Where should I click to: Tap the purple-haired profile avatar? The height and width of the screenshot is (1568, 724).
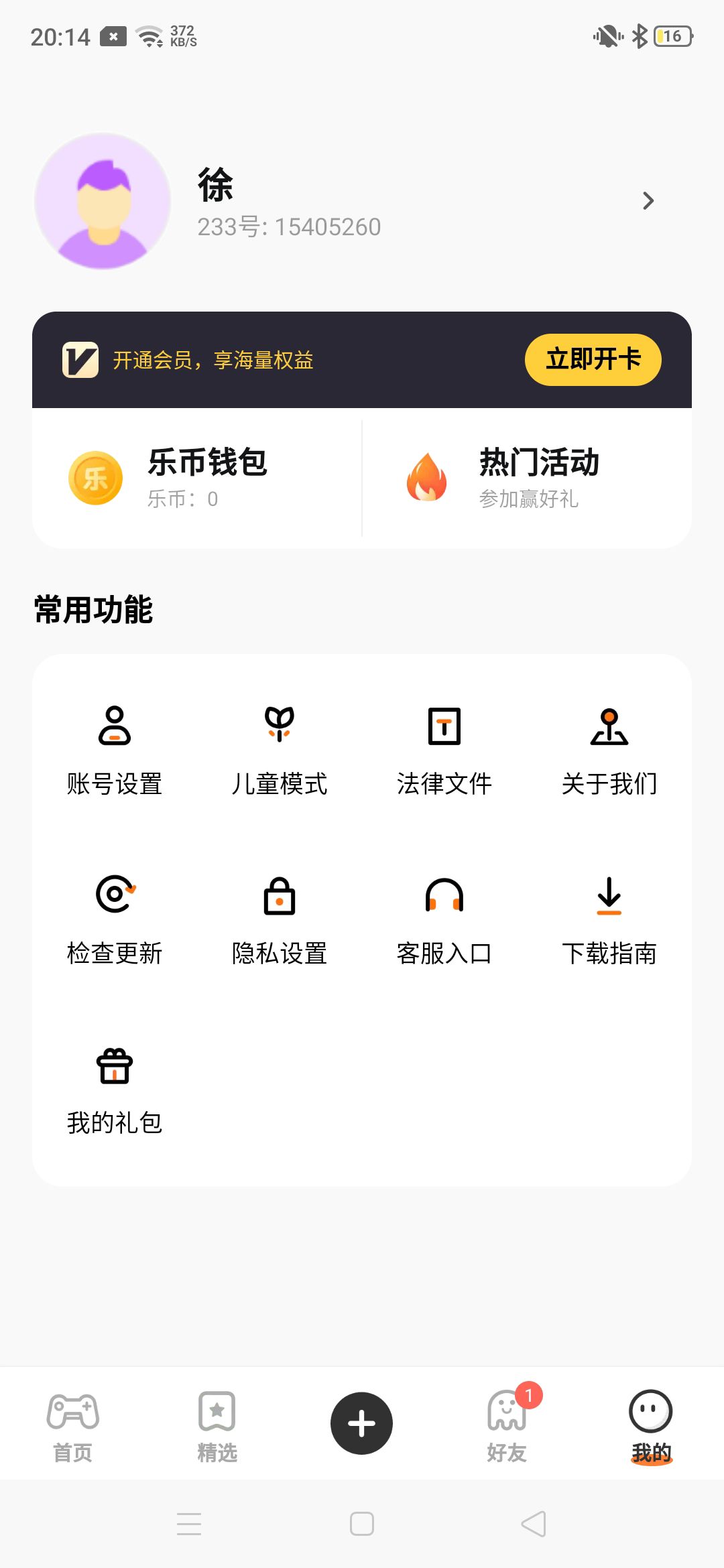click(103, 201)
